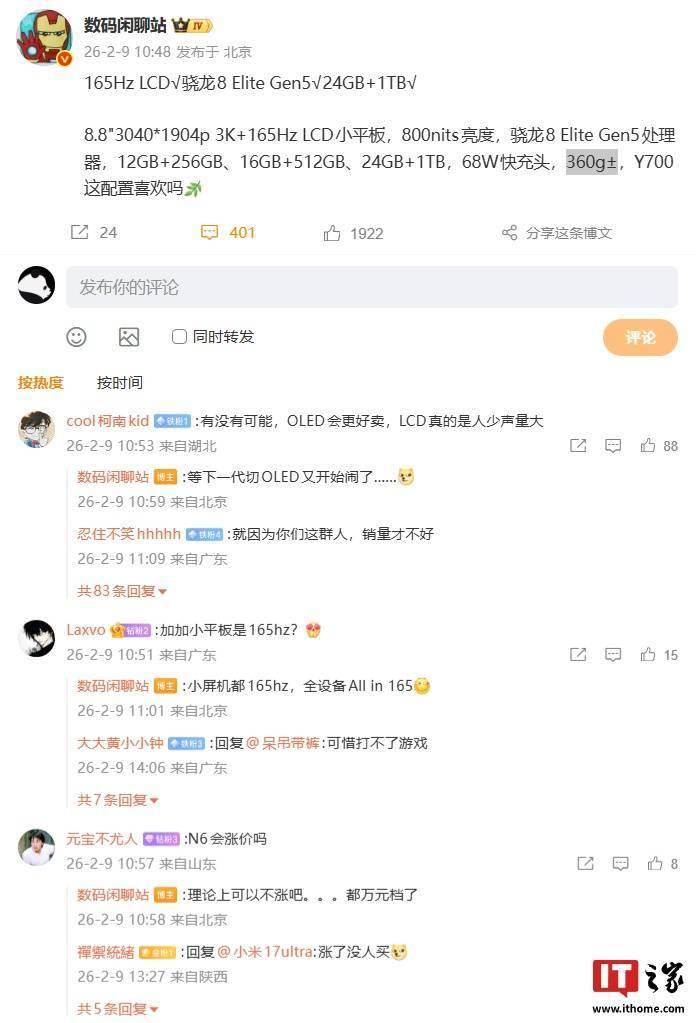Image resolution: width=696 pixels, height=1023 pixels.
Task: Open @小米17ultra mention link
Action: coord(272,952)
